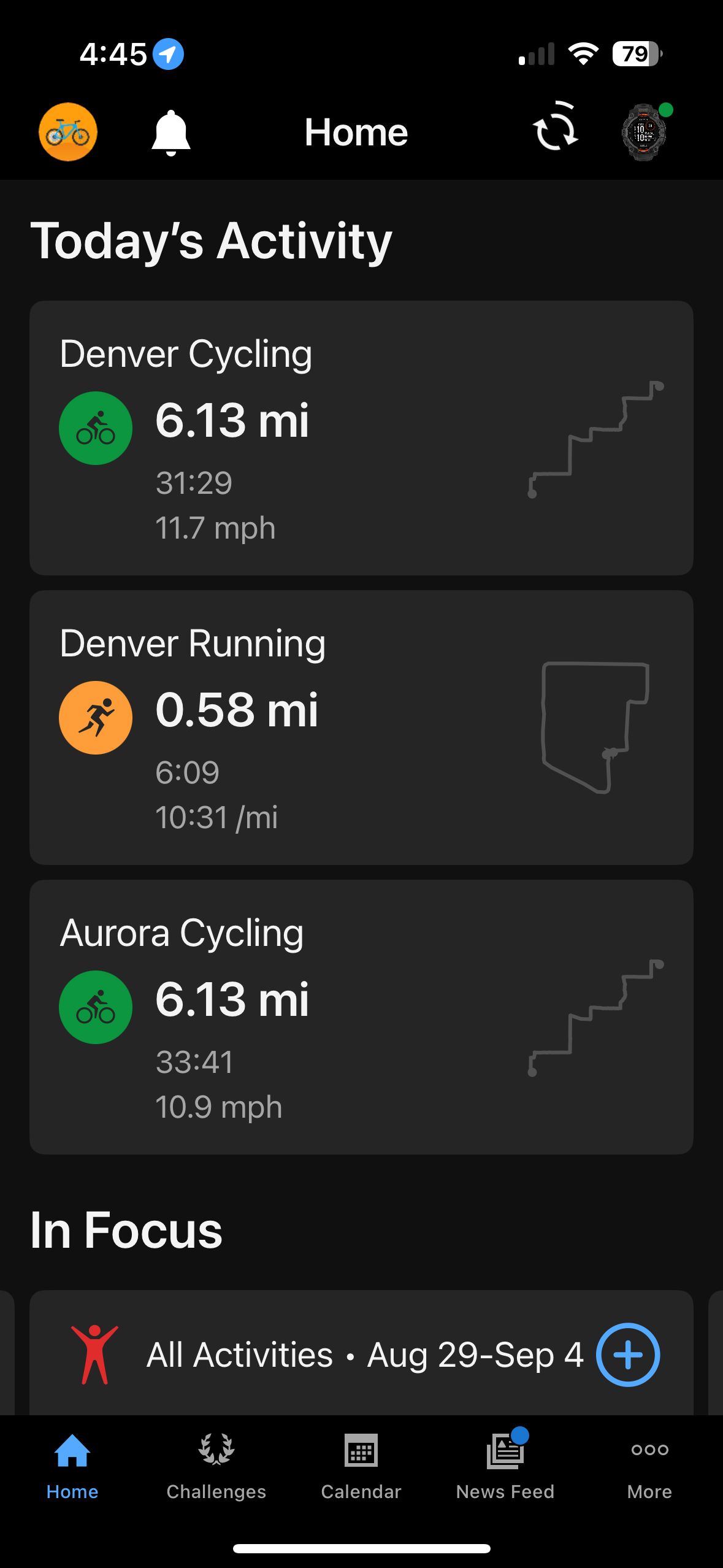
Task: Open the Aurora Cycling activity card
Action: tap(361, 1017)
